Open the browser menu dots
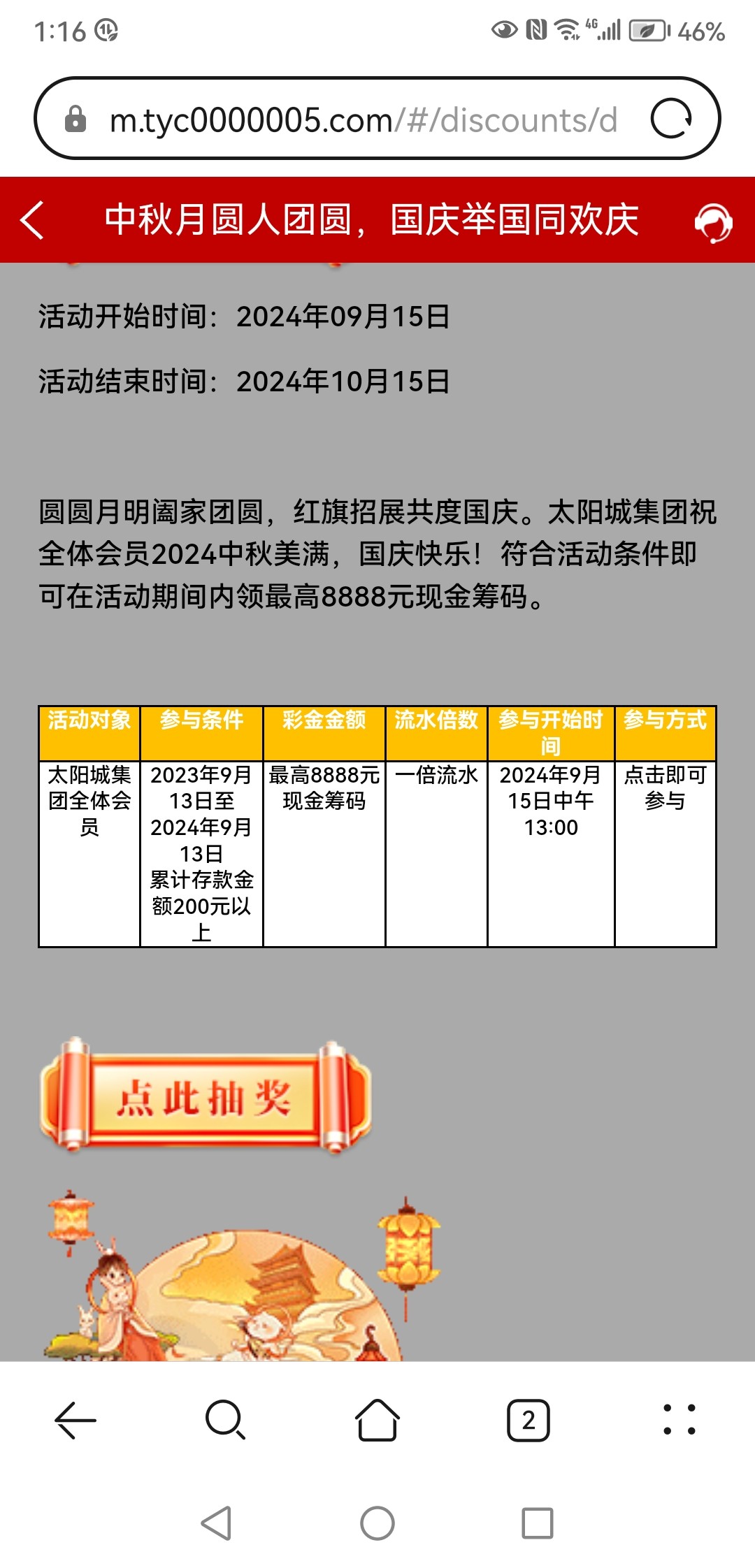 pyautogui.click(x=679, y=1420)
